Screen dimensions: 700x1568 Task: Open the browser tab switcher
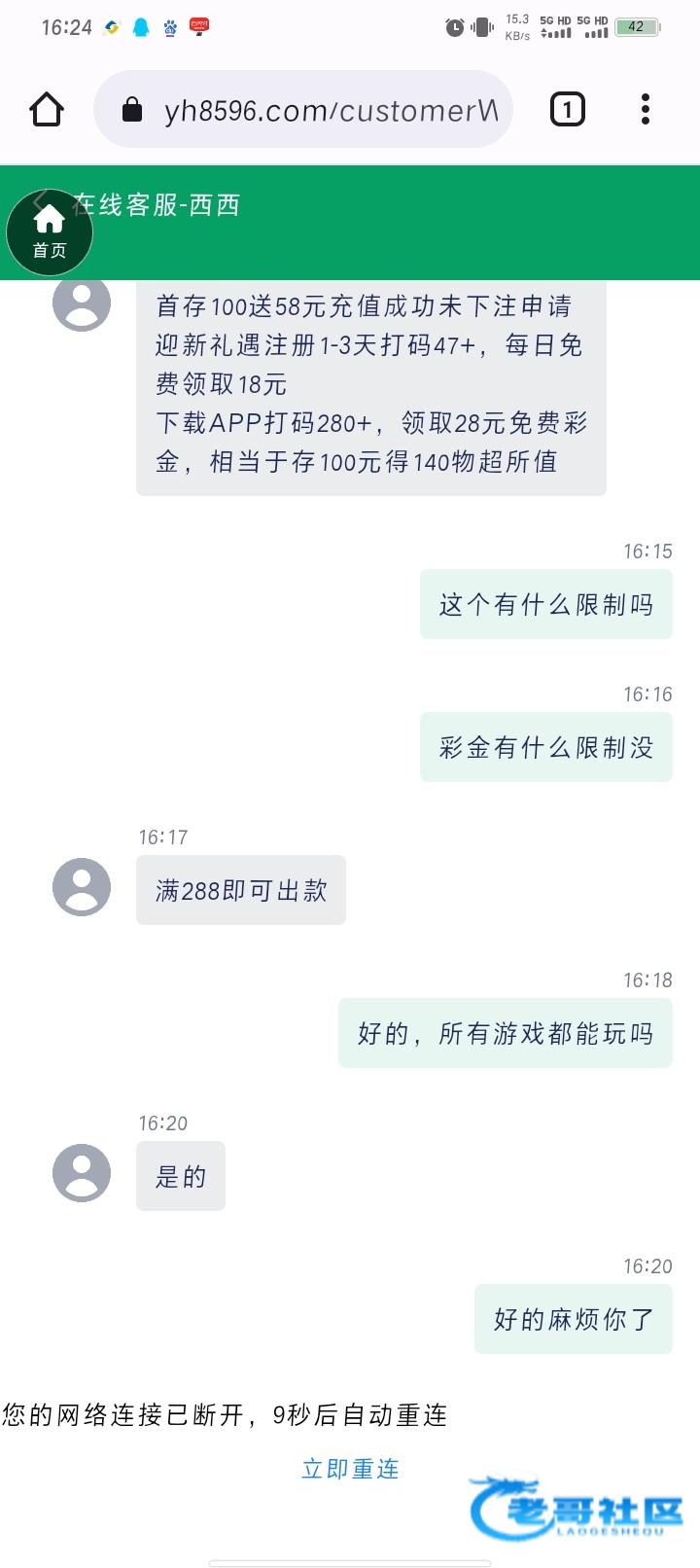click(568, 109)
